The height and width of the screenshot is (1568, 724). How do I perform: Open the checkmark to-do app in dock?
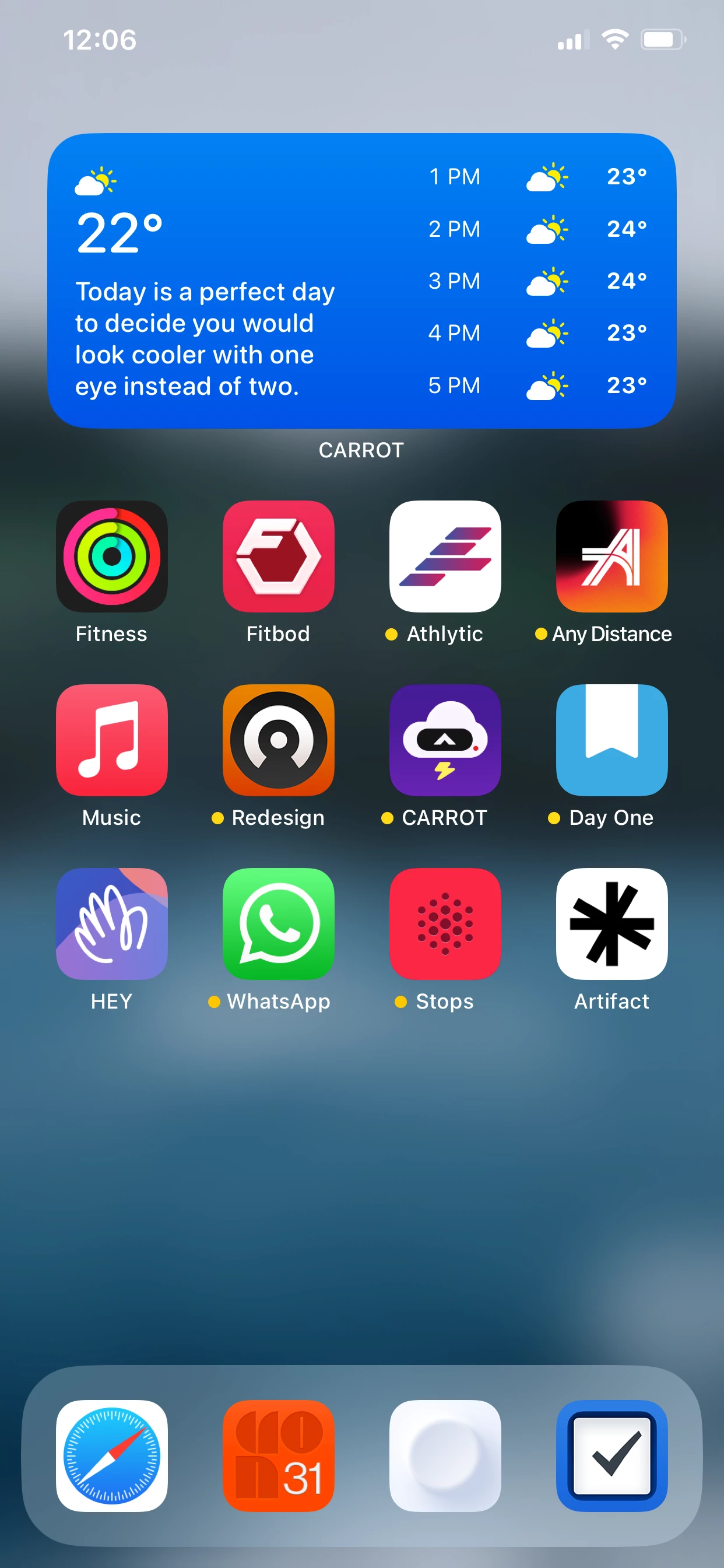(611, 1455)
